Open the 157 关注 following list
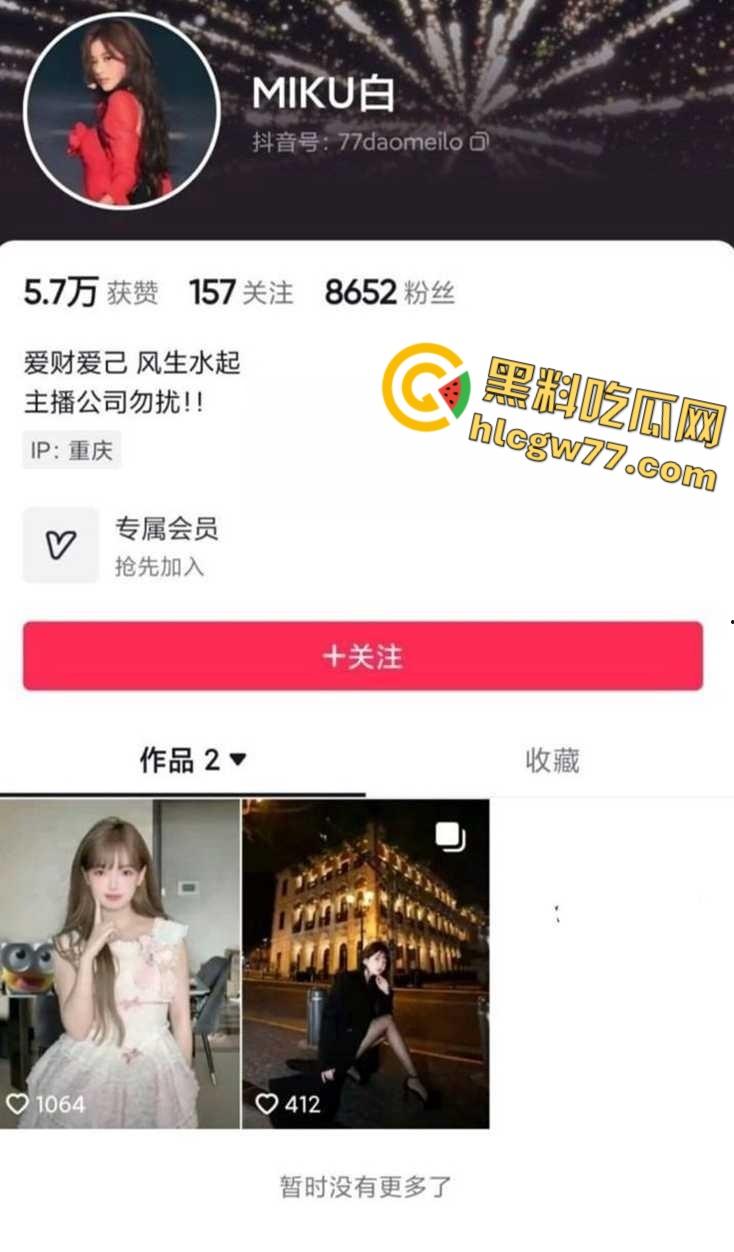734x1252 pixels. pos(240,293)
